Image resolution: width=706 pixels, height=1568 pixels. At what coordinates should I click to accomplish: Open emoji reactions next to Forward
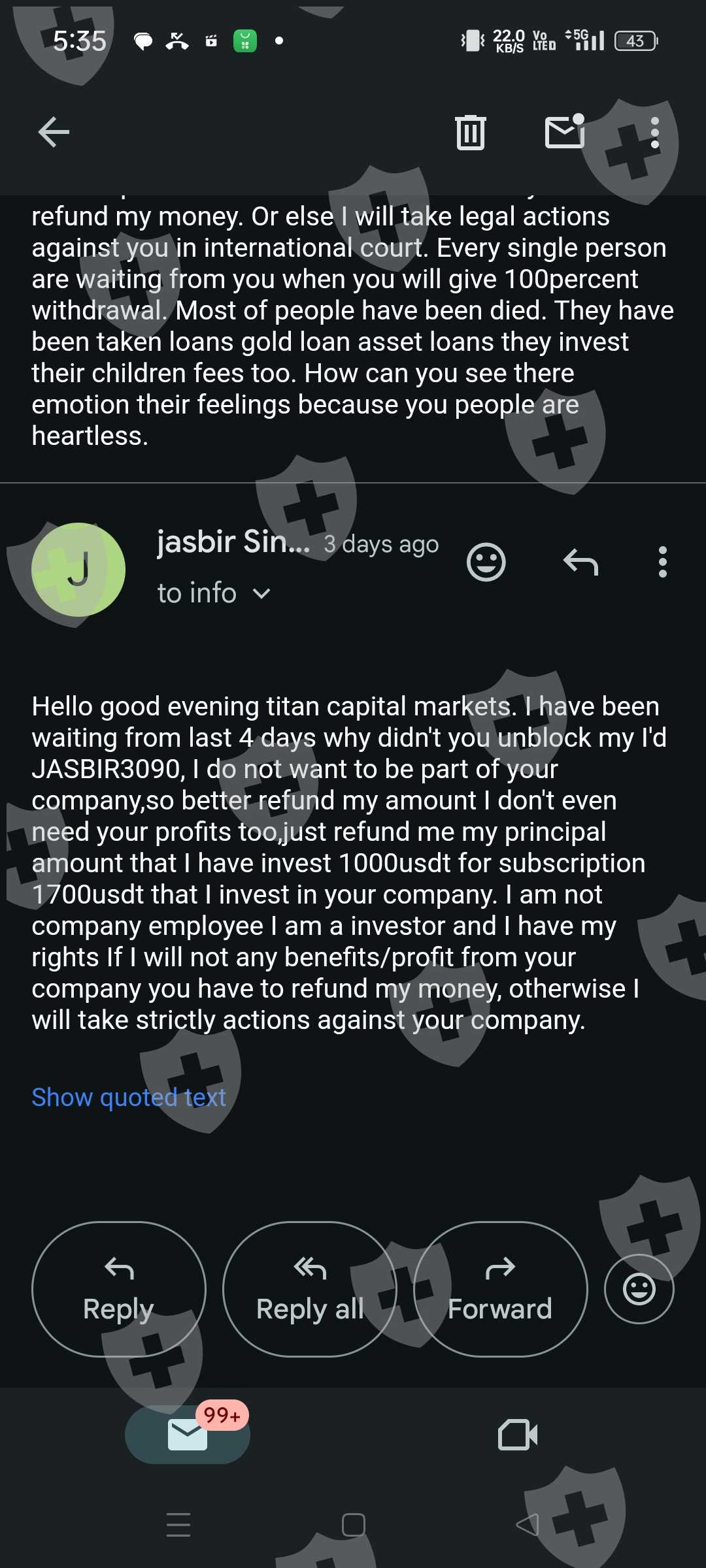(x=639, y=1289)
